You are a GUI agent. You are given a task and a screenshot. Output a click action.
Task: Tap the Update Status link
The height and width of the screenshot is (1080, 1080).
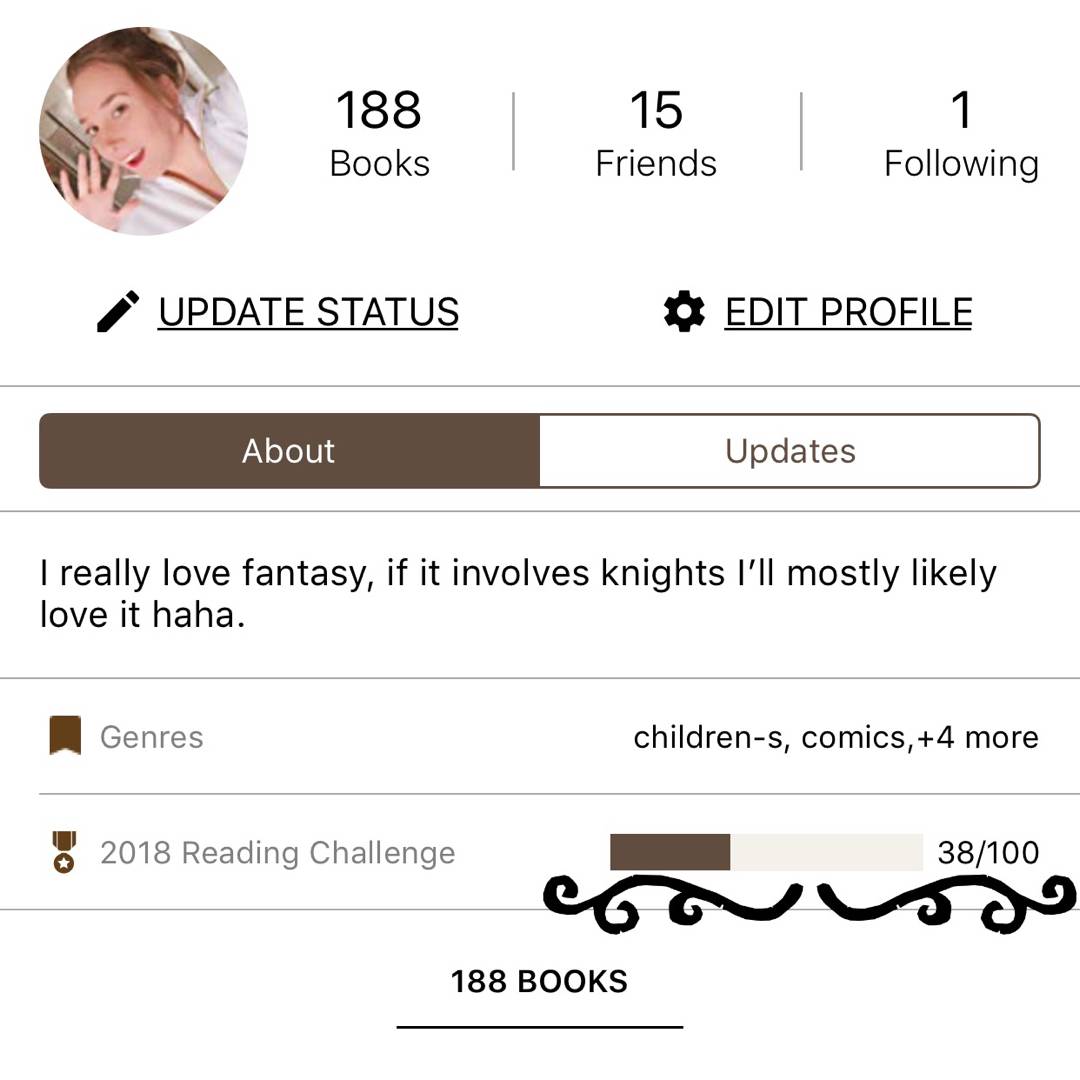(x=308, y=312)
